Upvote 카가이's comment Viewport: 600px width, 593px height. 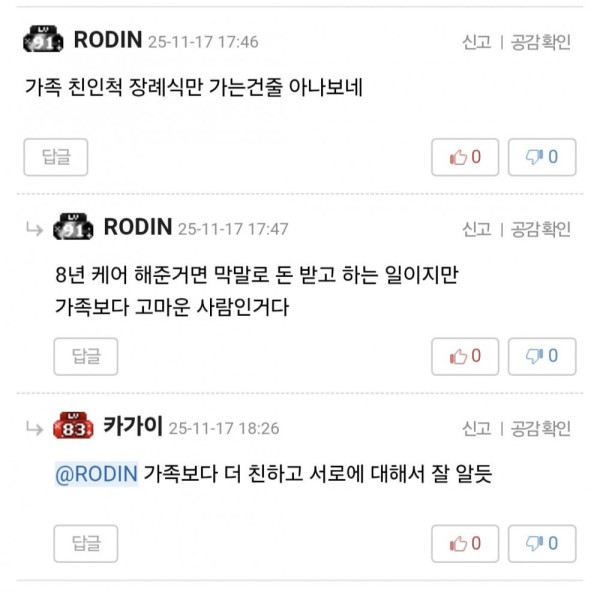(465, 543)
